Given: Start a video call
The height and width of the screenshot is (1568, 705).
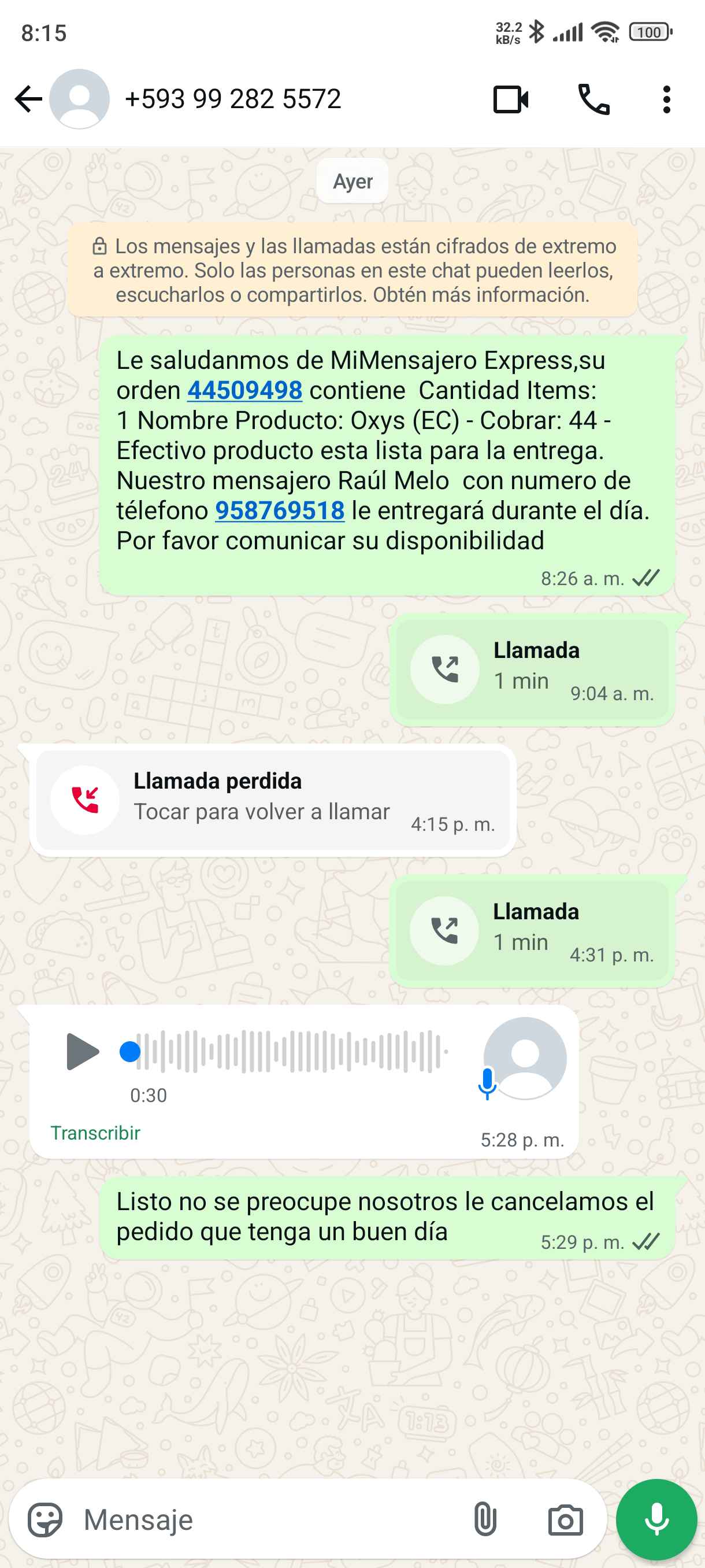Looking at the screenshot, I should 510,100.
